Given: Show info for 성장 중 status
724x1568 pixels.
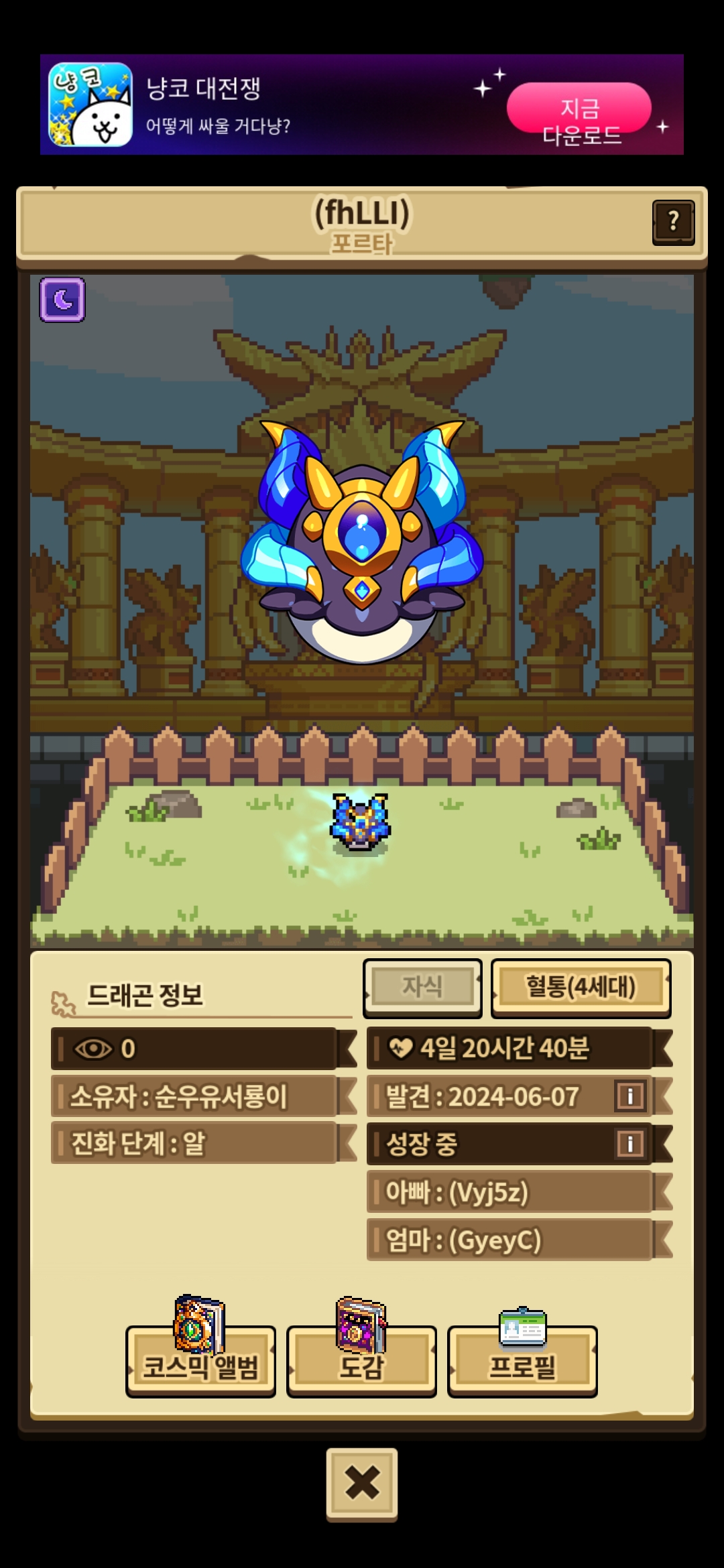Looking at the screenshot, I should pos(630,1144).
